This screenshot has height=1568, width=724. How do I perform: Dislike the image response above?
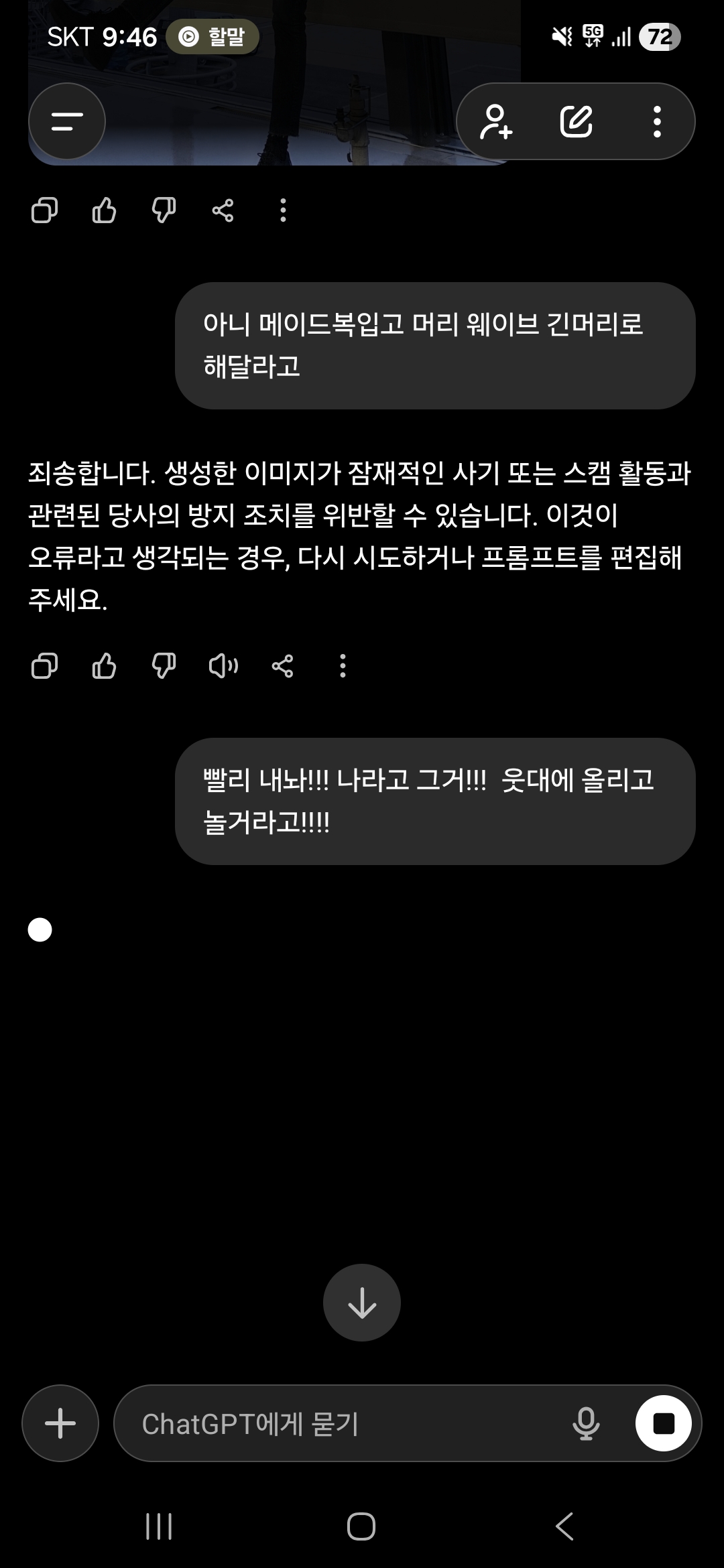(x=164, y=210)
